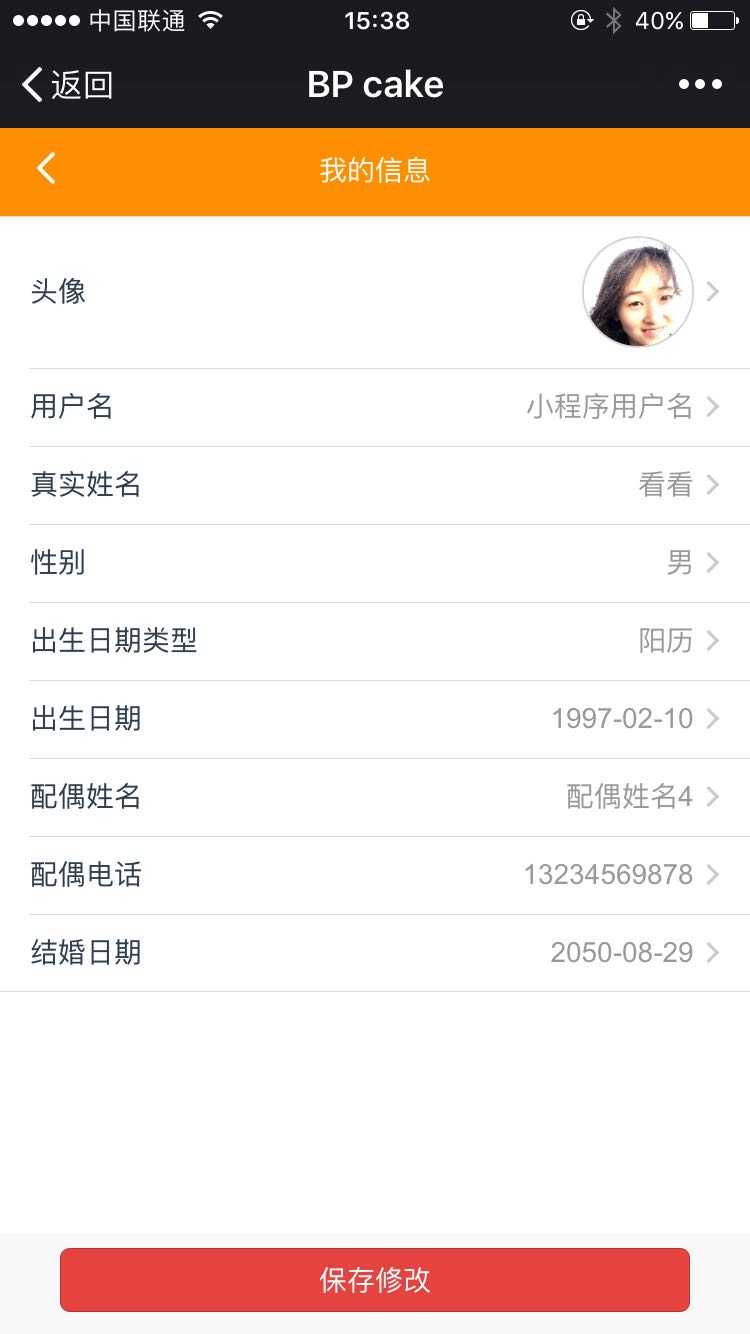Open the three-dot overflow menu
750x1334 pixels.
tap(700, 85)
